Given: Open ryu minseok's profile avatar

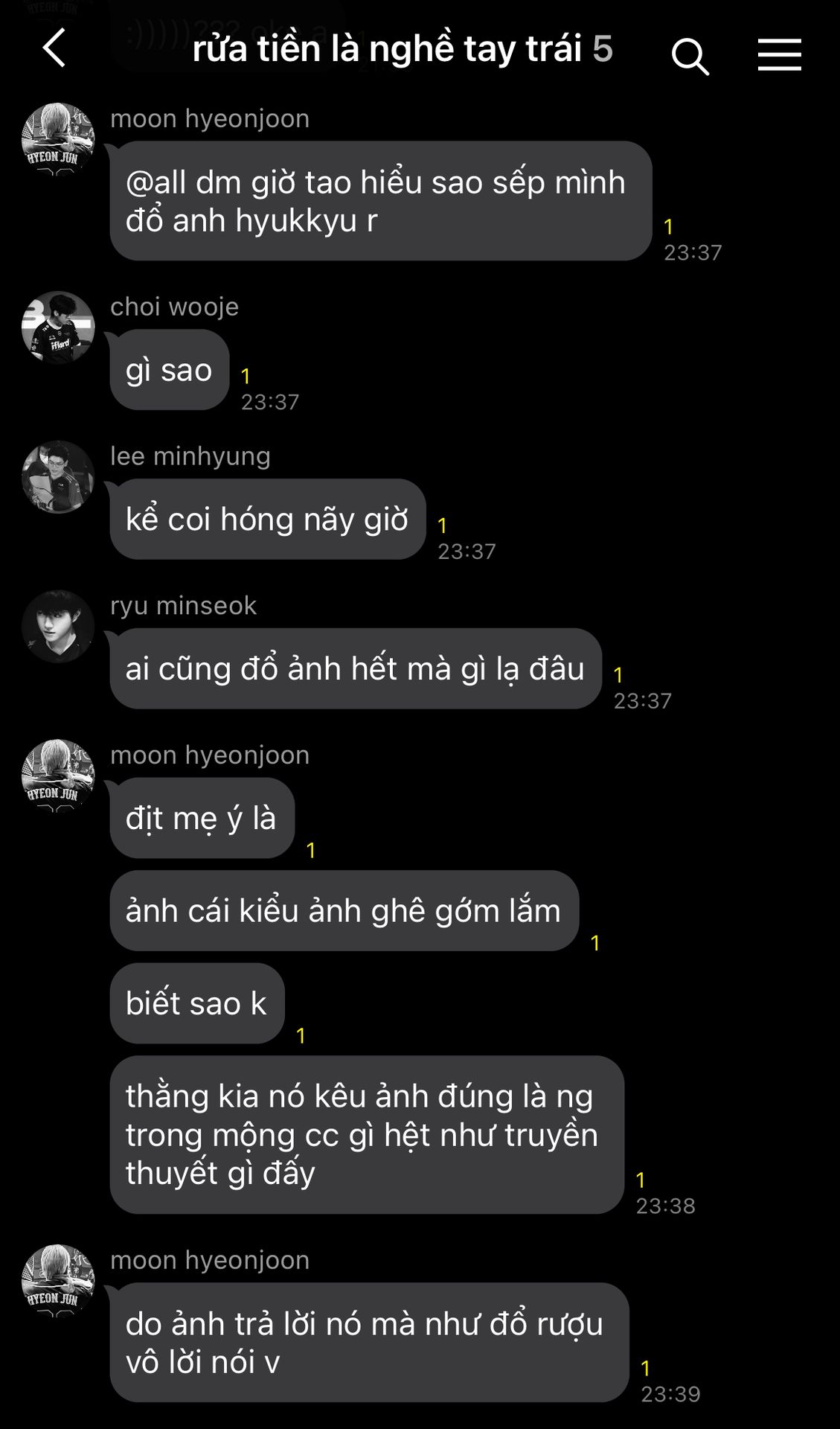Looking at the screenshot, I should click(x=58, y=627).
